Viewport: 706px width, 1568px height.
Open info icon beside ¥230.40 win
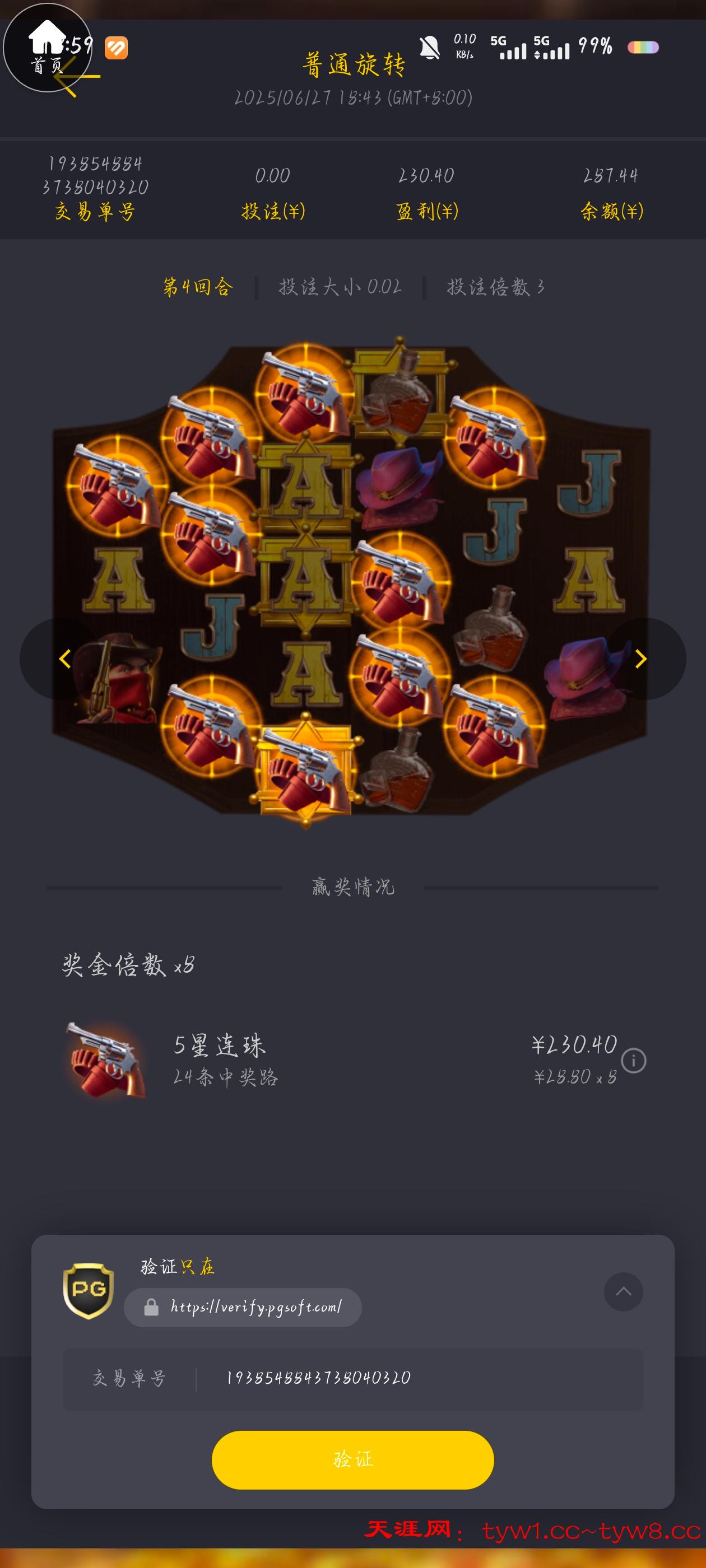(634, 1061)
